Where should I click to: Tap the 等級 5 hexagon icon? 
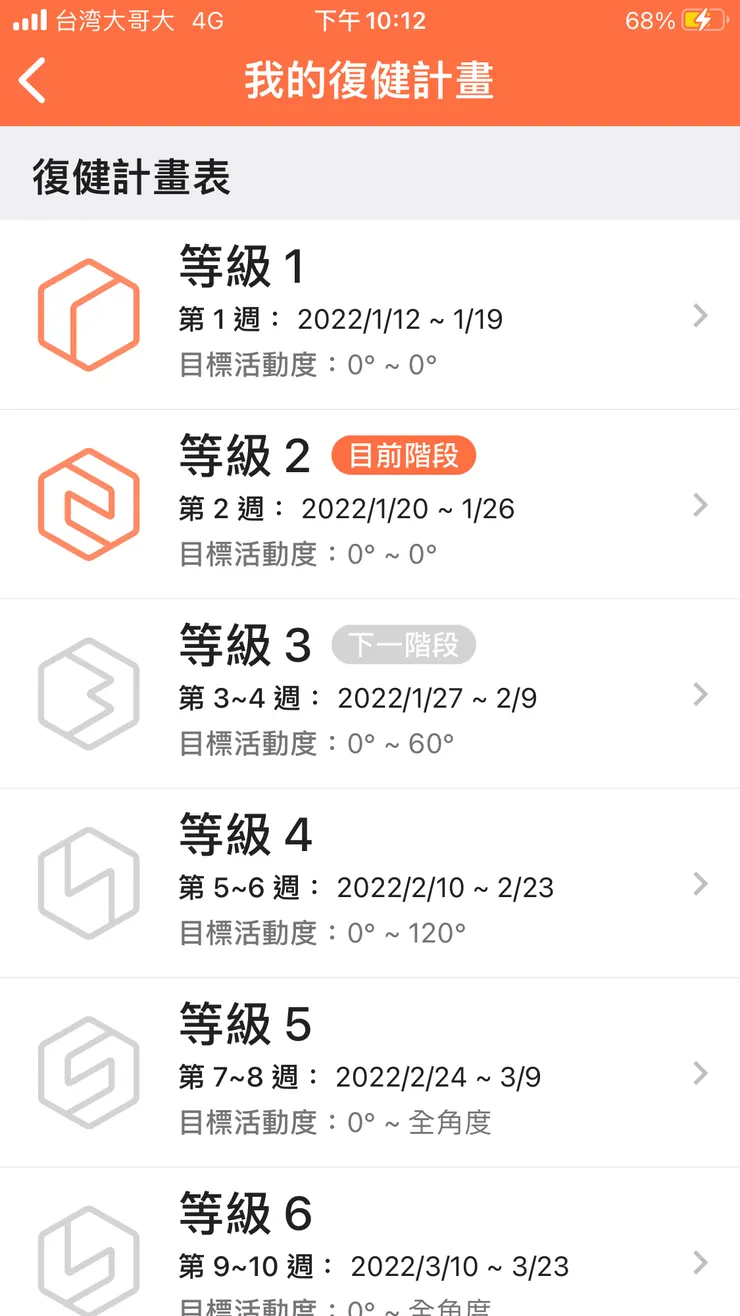pyautogui.click(x=88, y=1070)
